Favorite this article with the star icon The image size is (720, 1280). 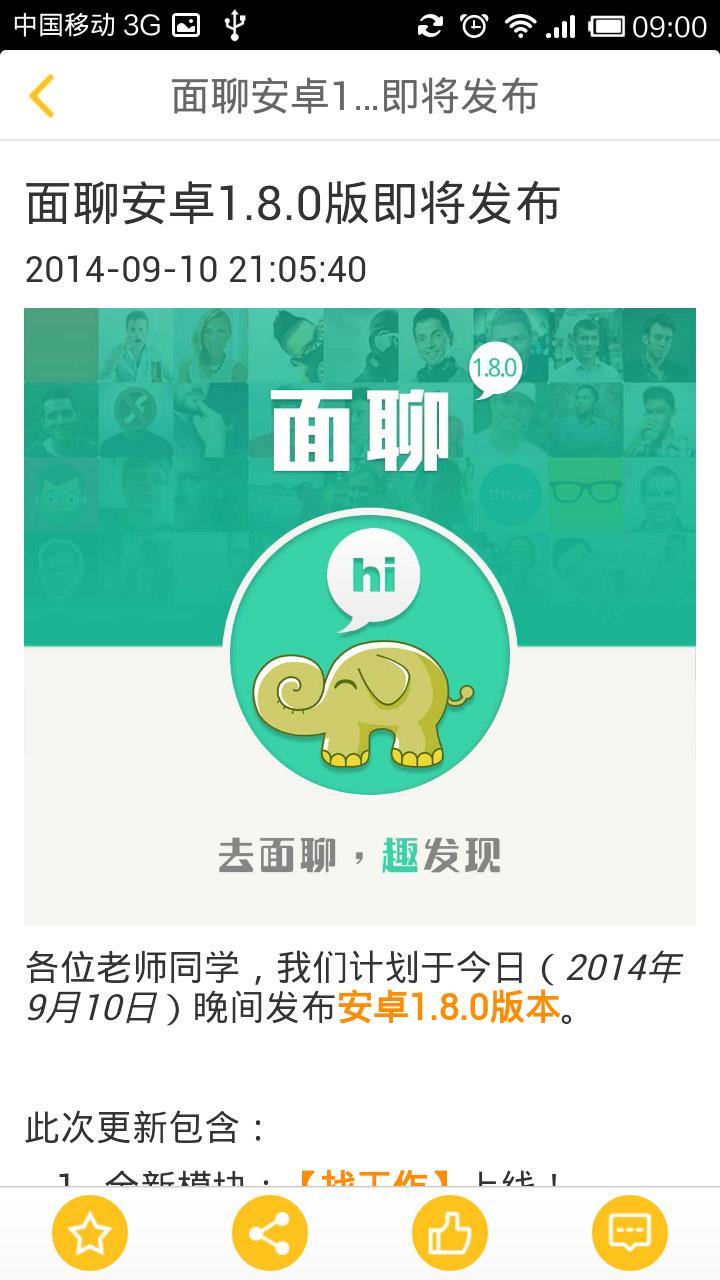point(90,1234)
